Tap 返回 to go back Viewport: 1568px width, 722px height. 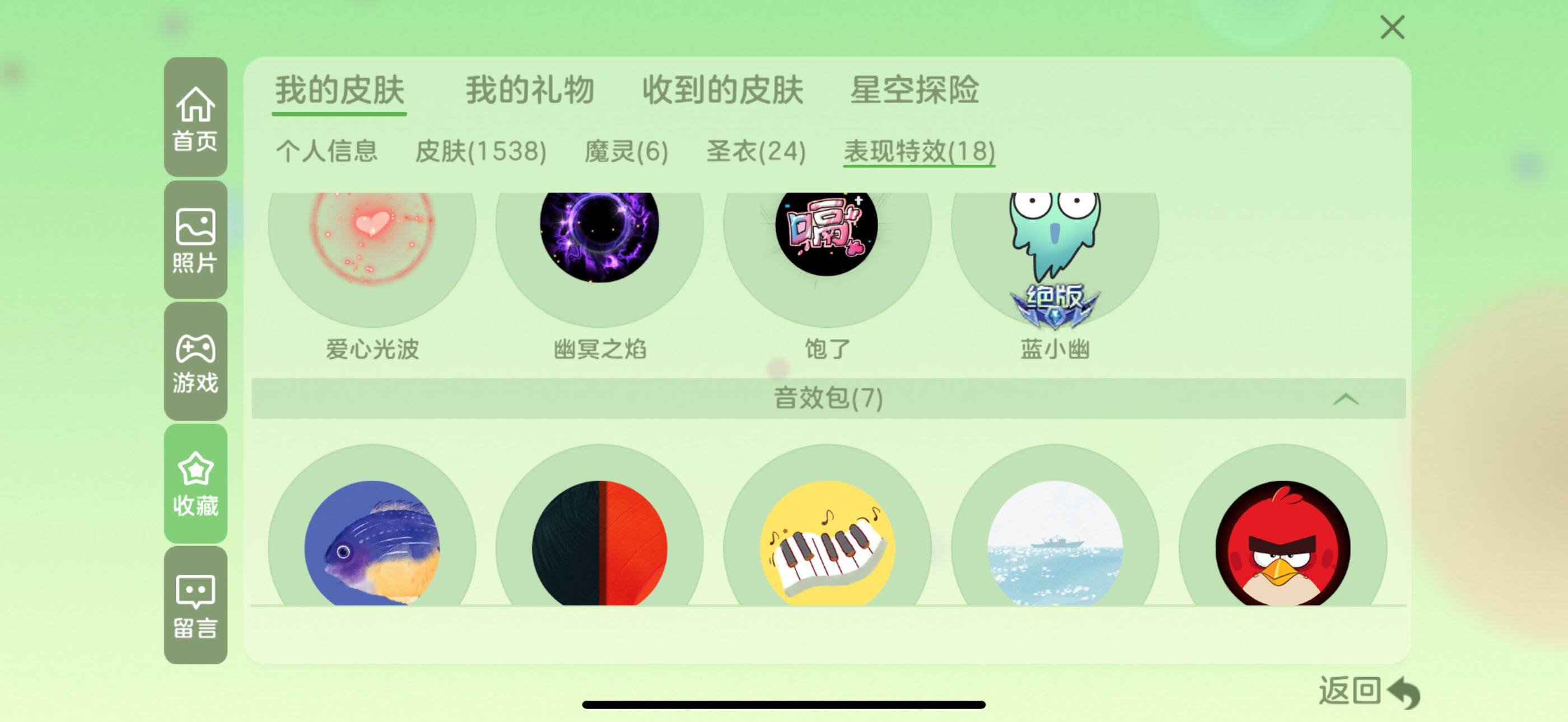(x=1368, y=691)
